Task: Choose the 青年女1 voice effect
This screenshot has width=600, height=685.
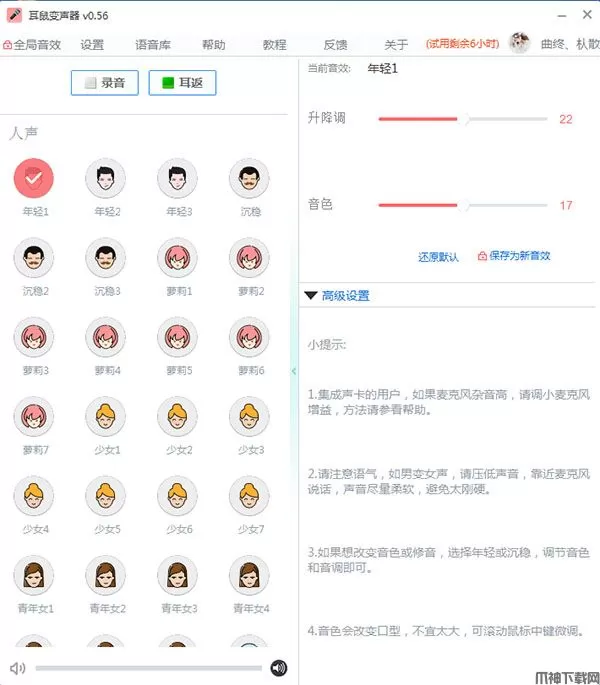Action: [34, 575]
